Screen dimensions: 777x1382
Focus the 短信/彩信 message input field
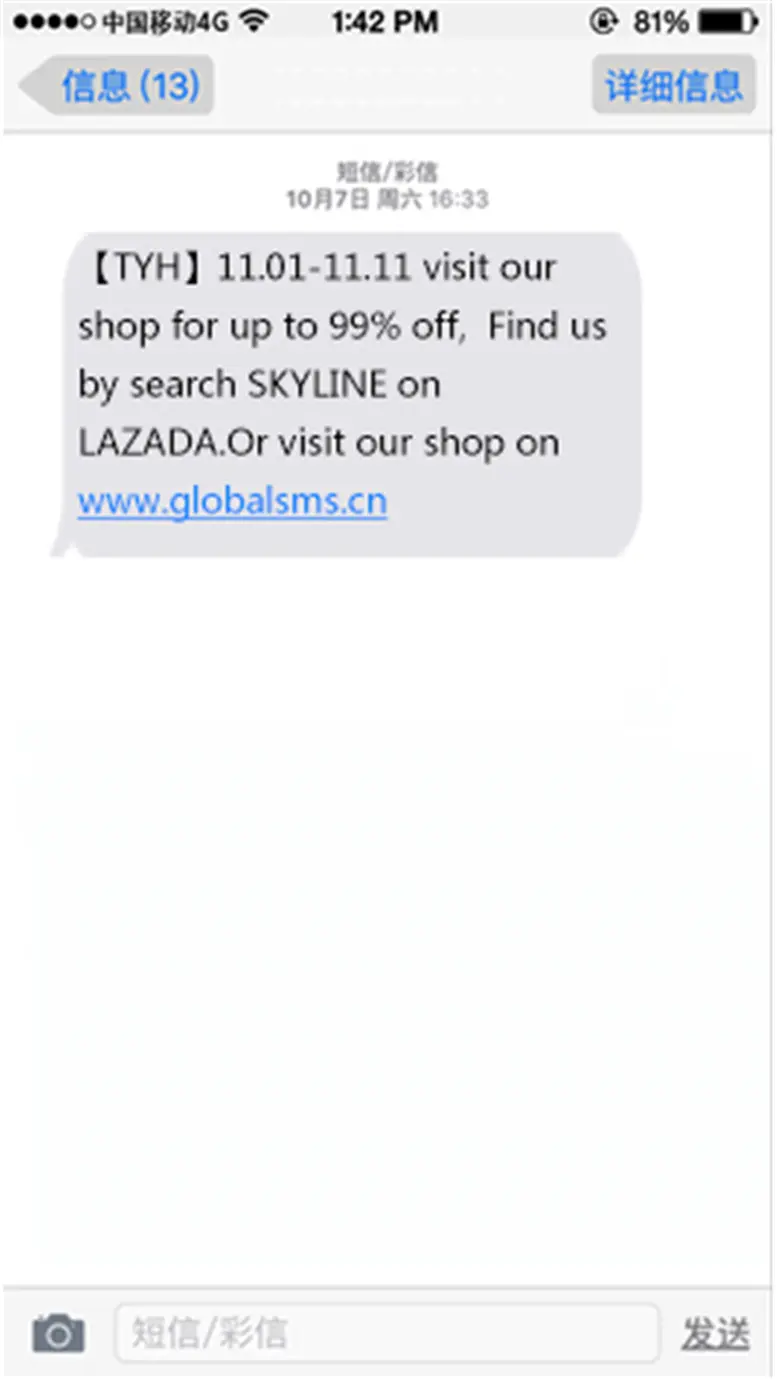[x=387, y=1333]
